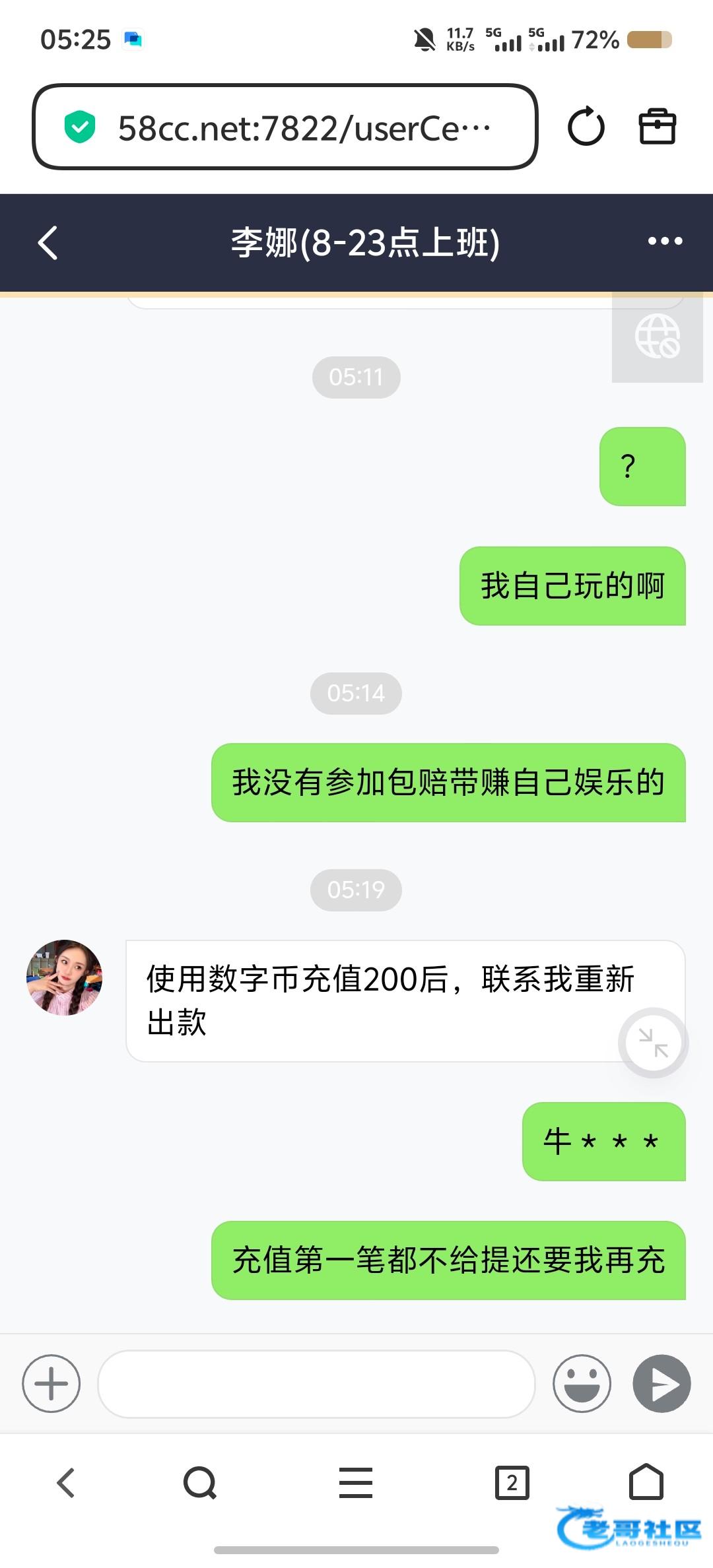Tap the globe translate icon

[x=657, y=336]
